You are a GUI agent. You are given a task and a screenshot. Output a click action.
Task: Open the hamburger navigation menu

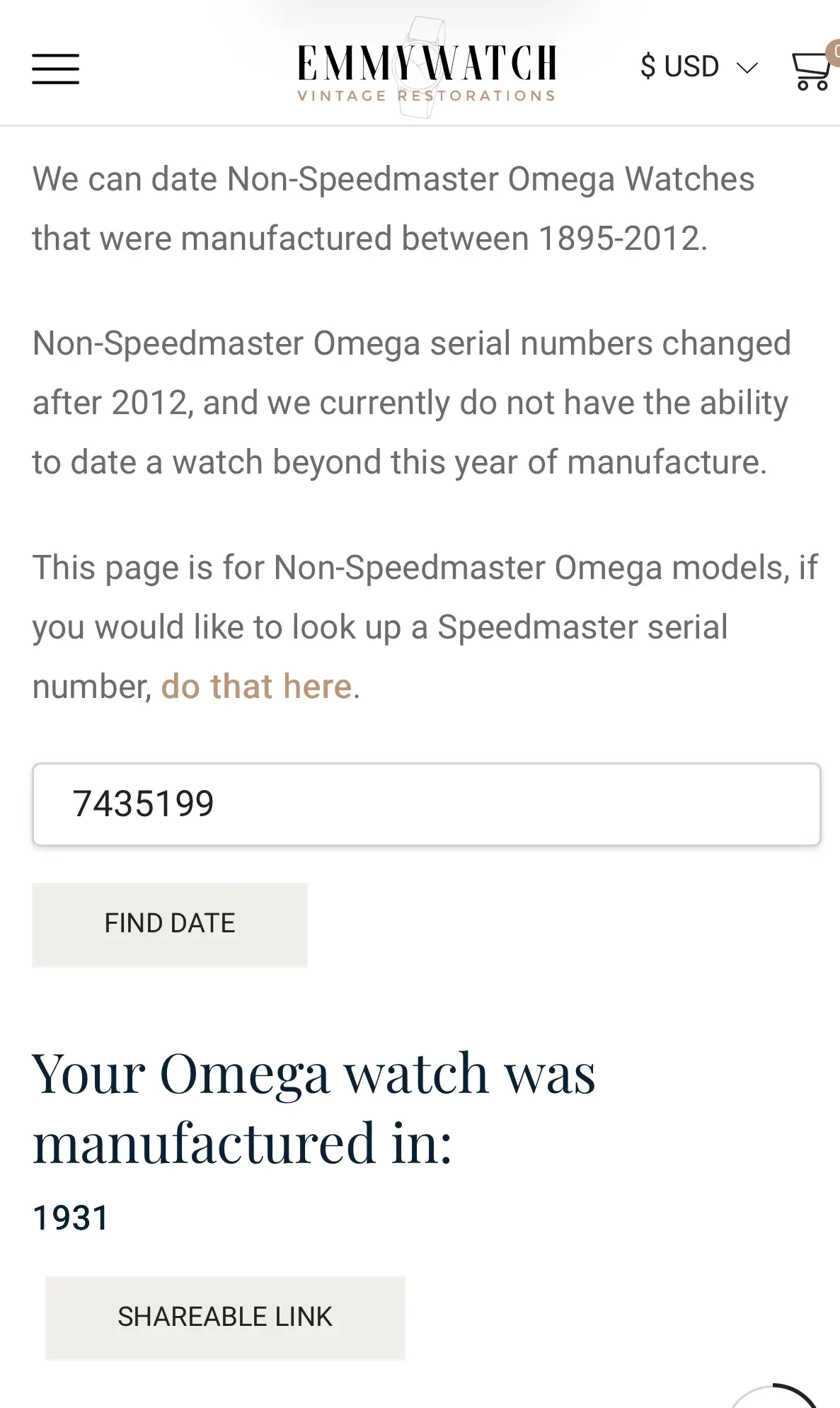coord(55,69)
